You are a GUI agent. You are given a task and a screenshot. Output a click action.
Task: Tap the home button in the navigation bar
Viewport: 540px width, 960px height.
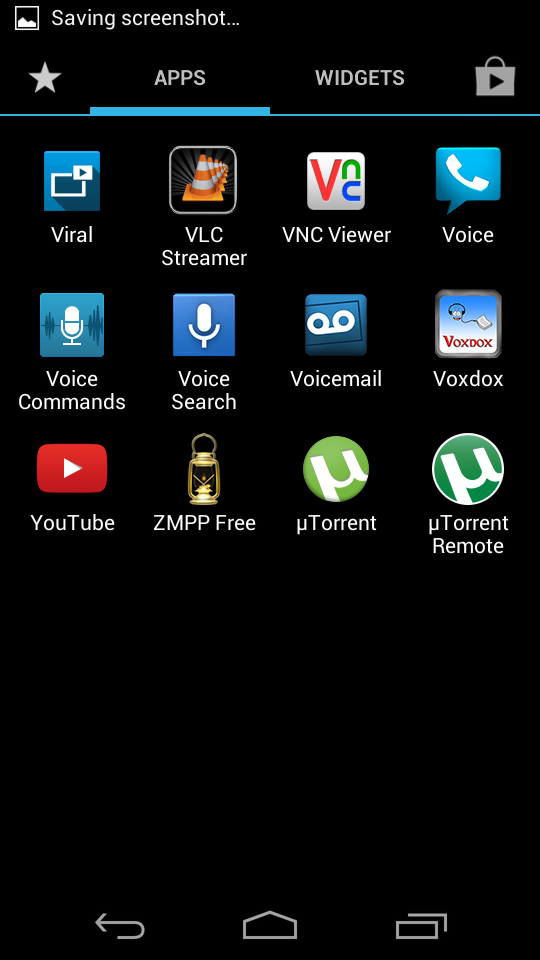tap(270, 925)
